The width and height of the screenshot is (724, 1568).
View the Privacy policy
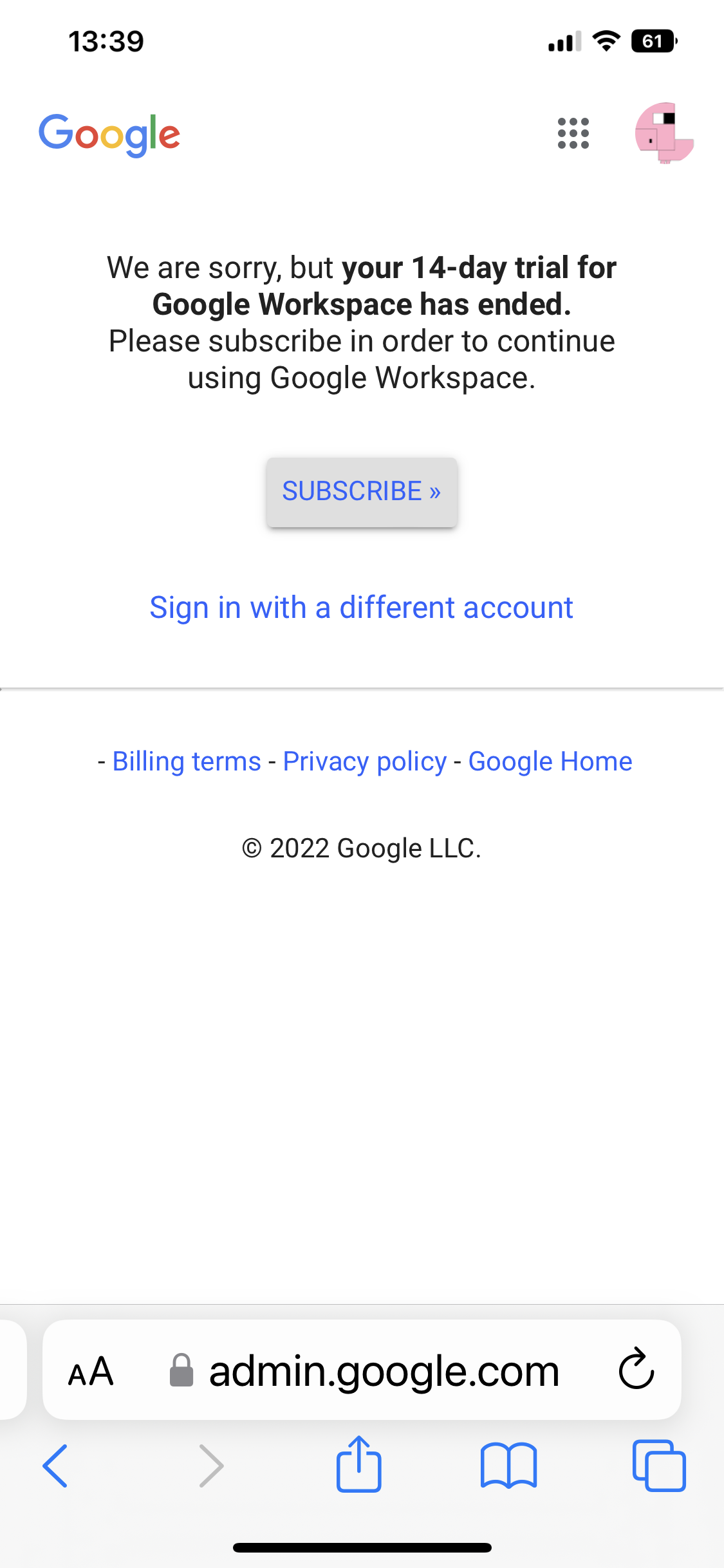click(x=364, y=761)
